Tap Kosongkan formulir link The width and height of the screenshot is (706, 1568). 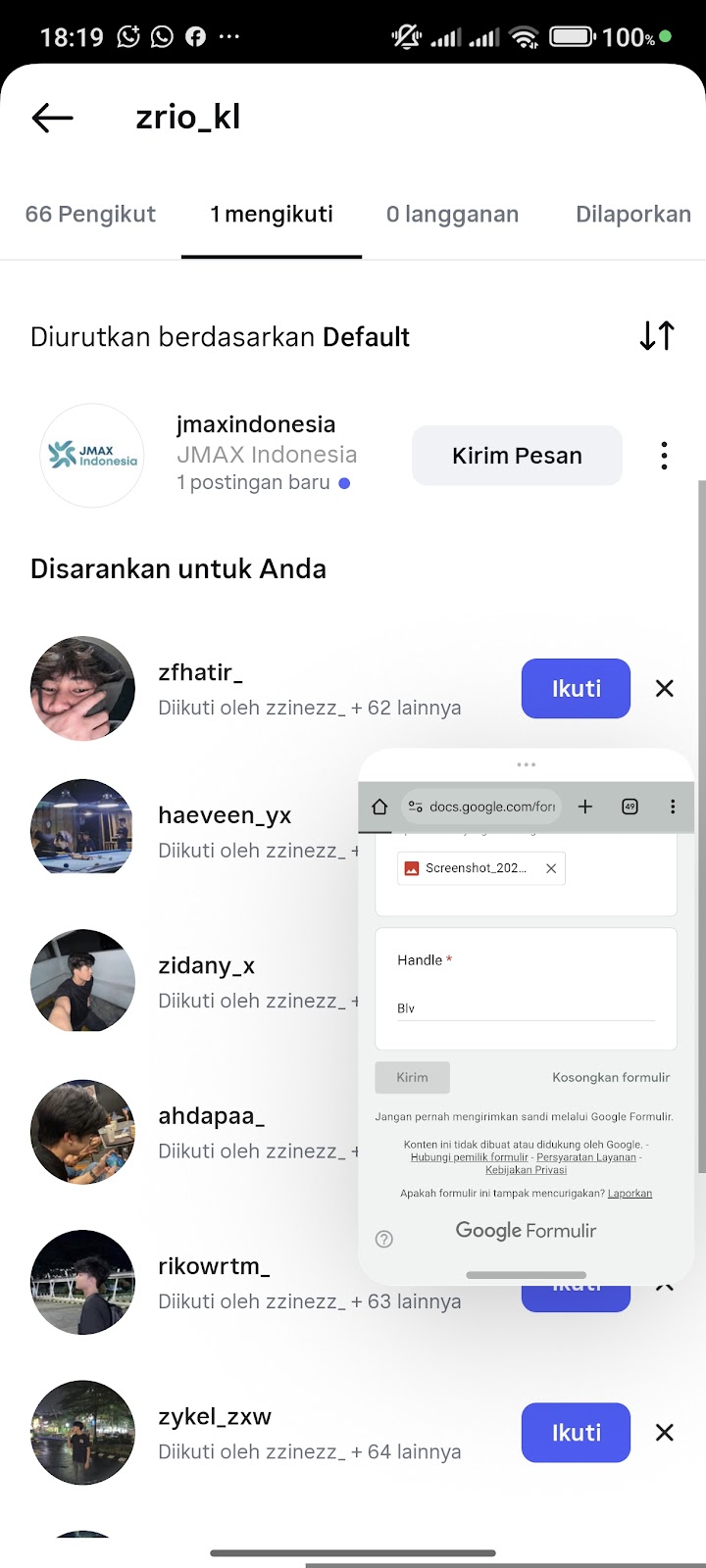click(611, 1077)
